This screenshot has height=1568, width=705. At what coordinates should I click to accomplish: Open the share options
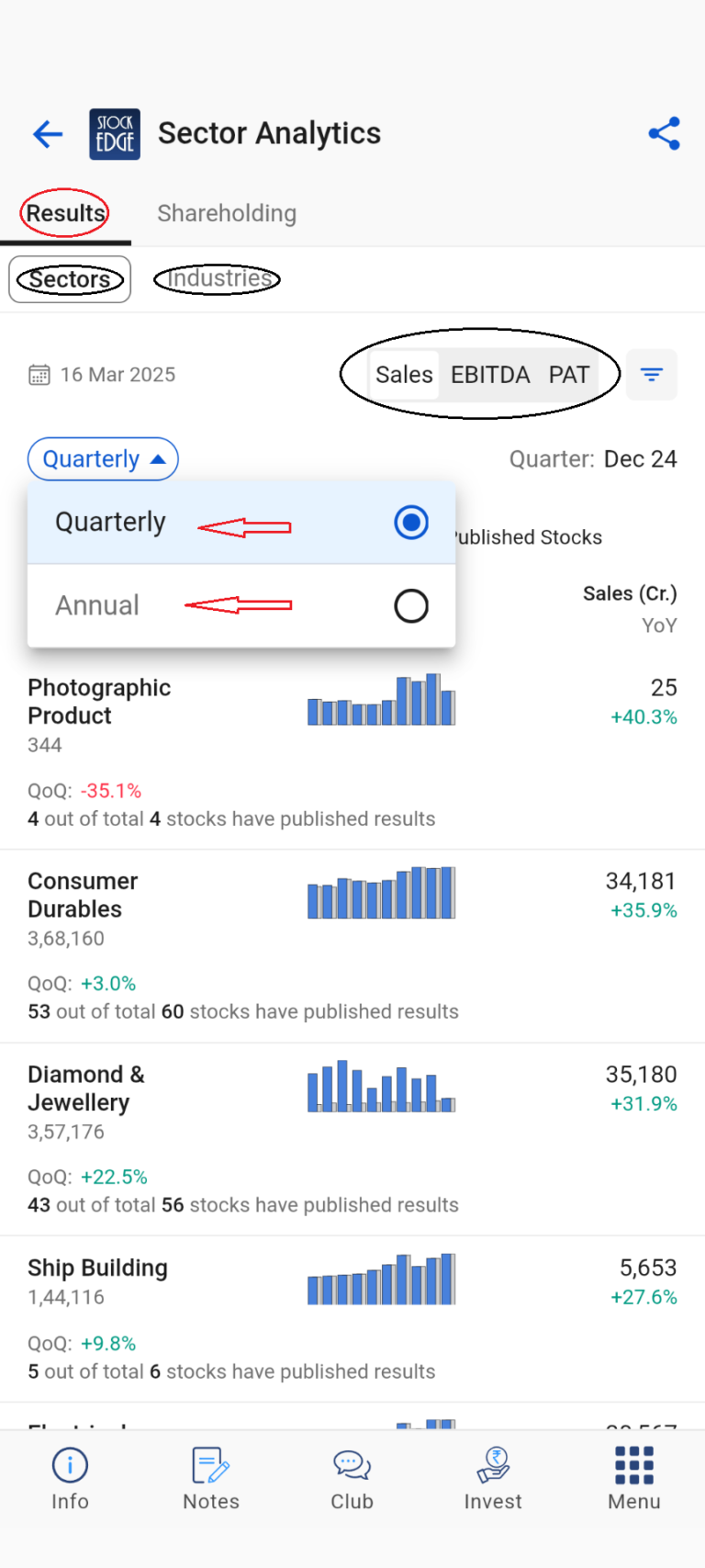(663, 133)
